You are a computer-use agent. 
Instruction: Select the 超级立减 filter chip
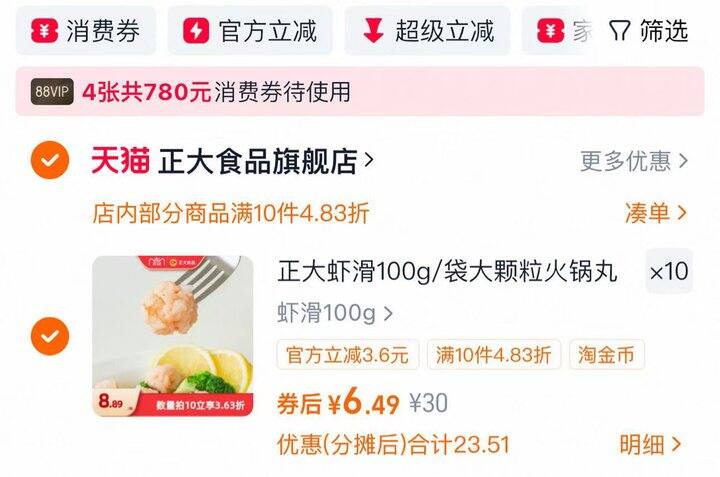point(428,31)
